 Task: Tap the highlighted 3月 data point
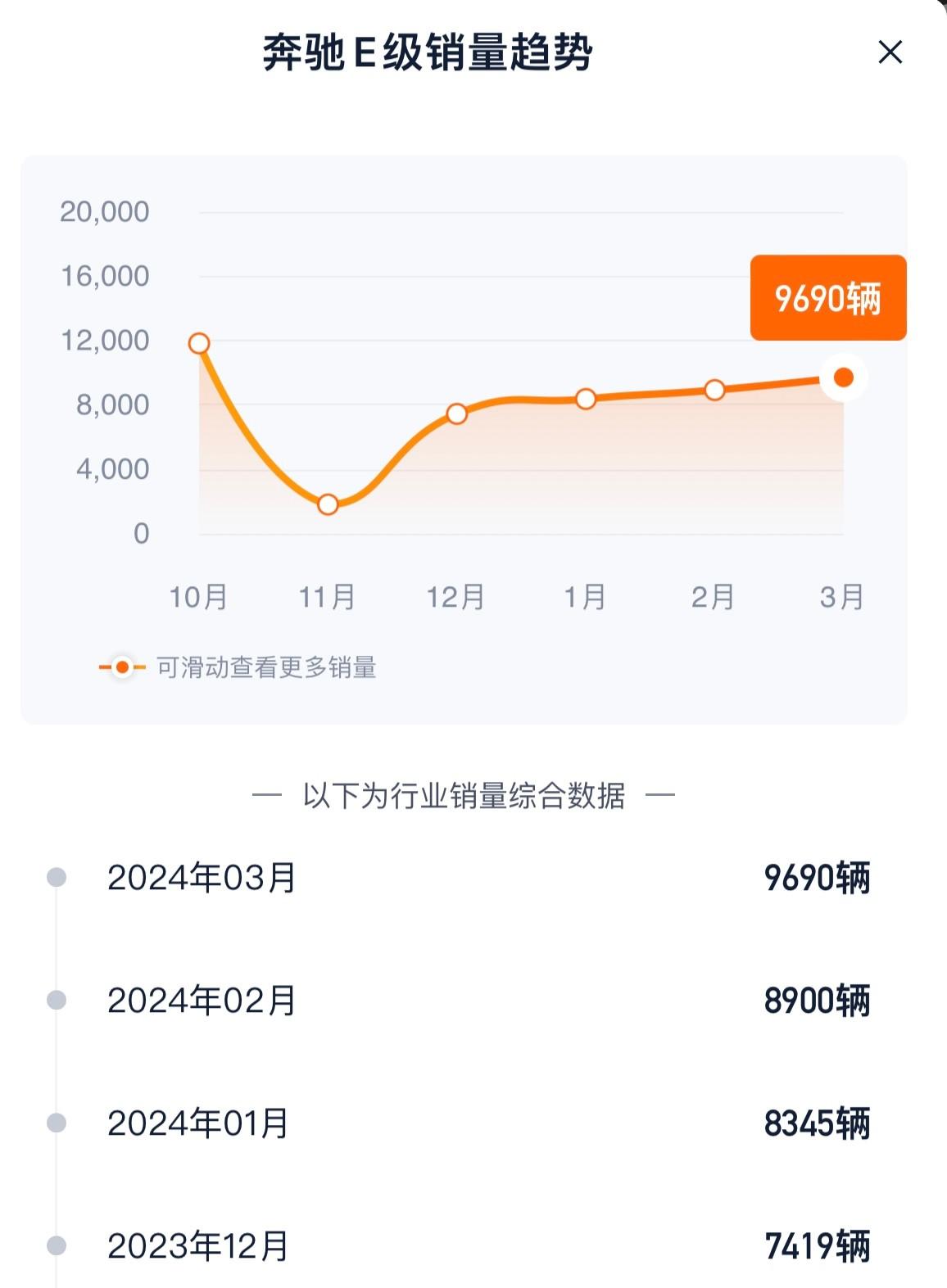tap(843, 377)
